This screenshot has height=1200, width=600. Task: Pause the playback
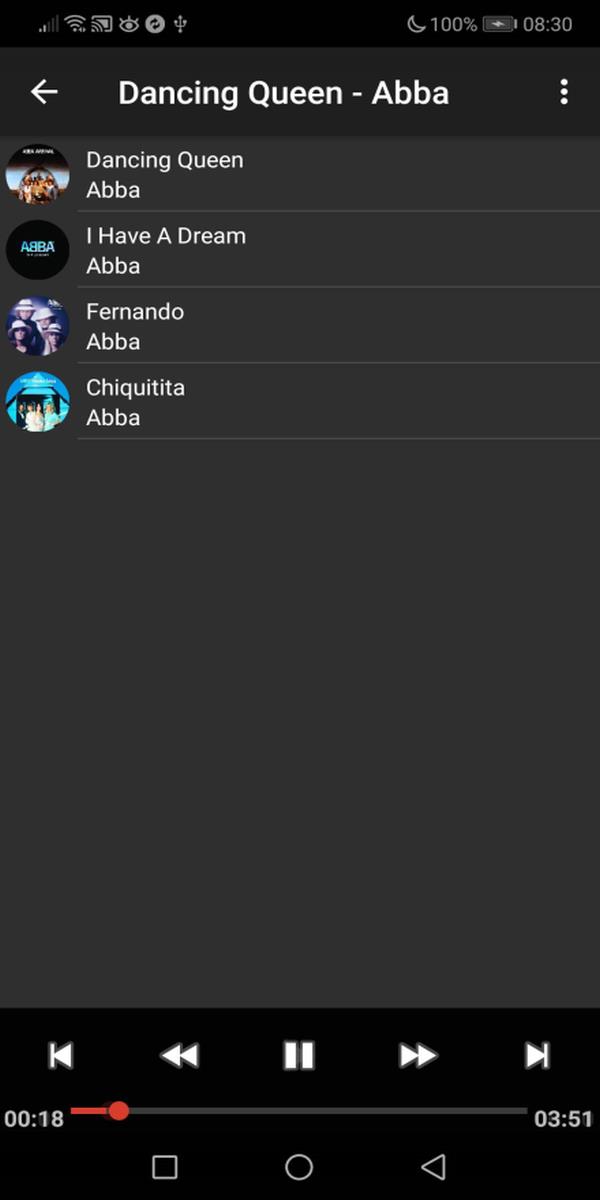(x=299, y=1055)
